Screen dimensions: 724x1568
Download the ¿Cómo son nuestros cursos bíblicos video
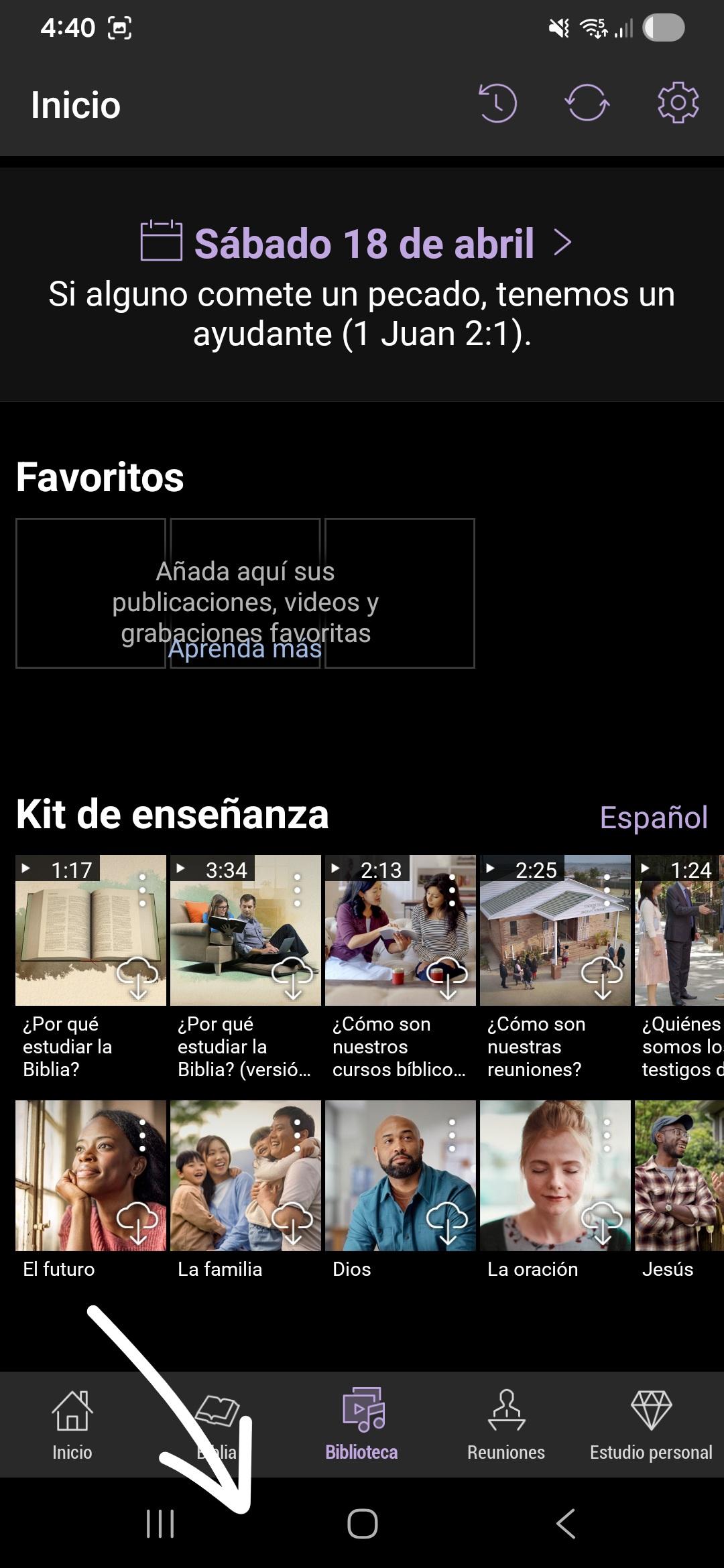447,977
